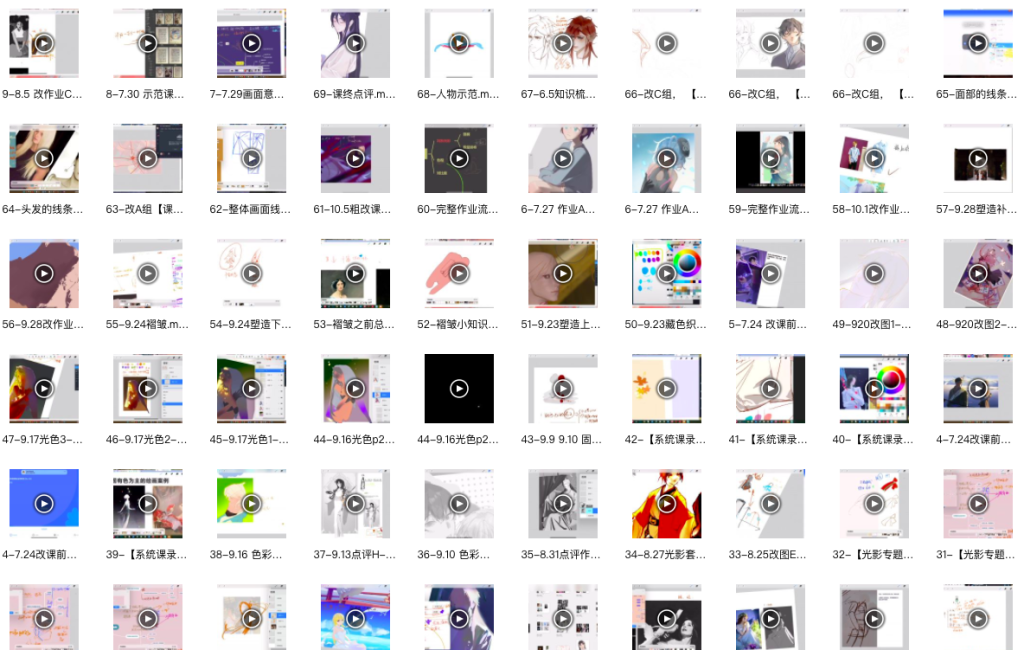The height and width of the screenshot is (650, 1024).
Task: Open video 67-6.5知识梳
Action: 563,43
